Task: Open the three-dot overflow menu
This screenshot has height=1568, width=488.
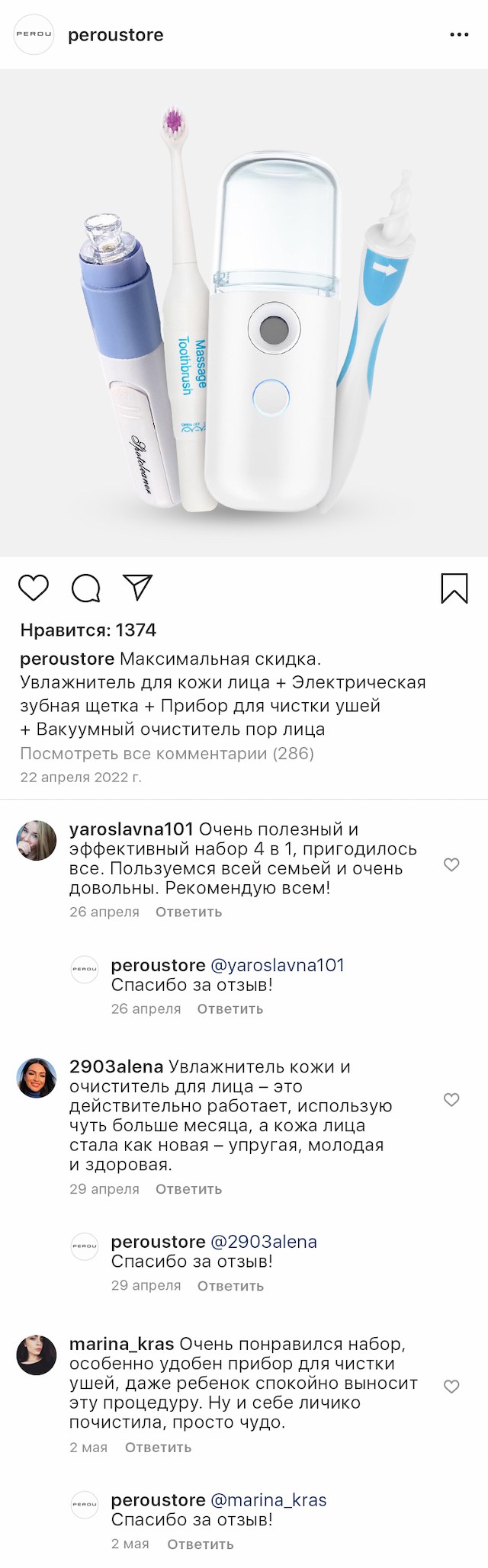Action: point(459,35)
